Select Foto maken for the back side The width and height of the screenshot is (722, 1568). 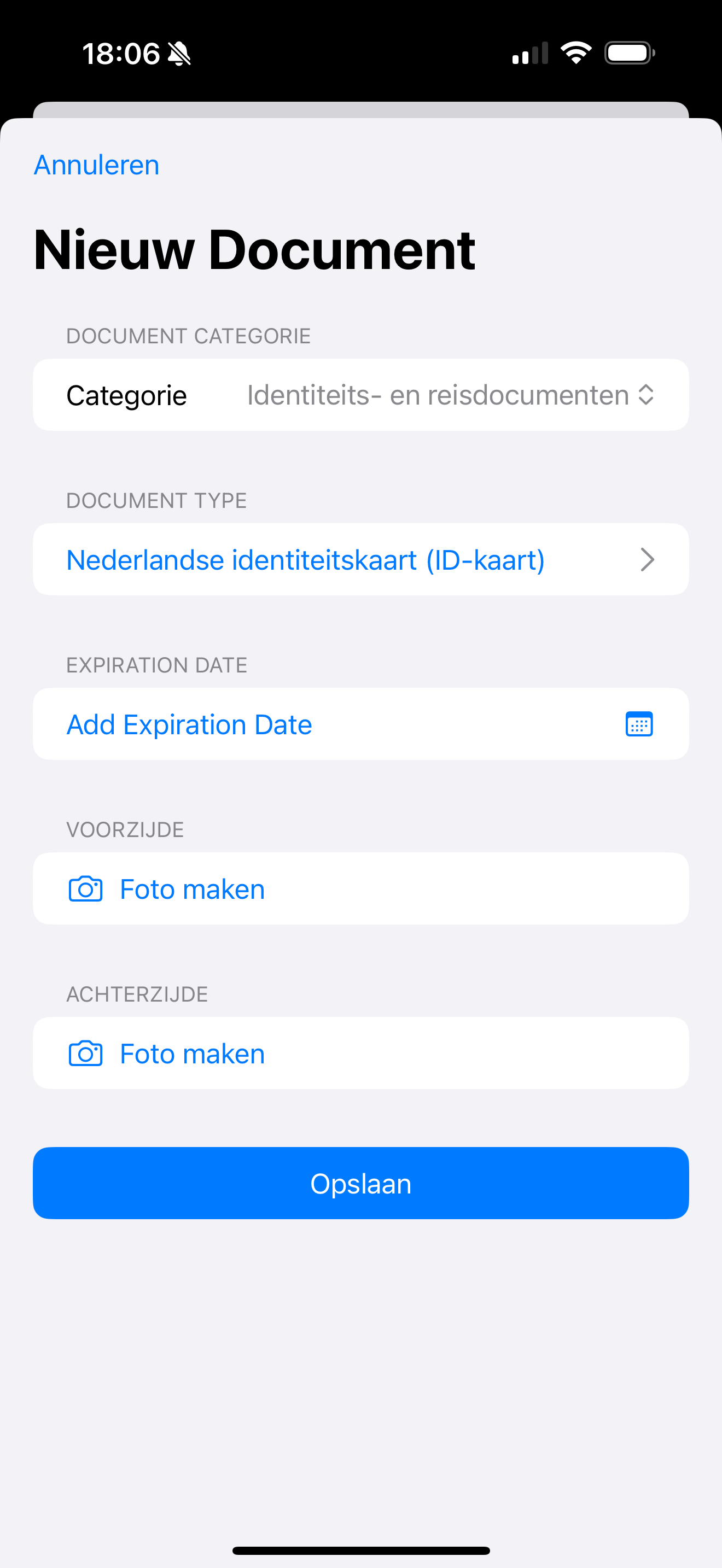(x=192, y=1053)
